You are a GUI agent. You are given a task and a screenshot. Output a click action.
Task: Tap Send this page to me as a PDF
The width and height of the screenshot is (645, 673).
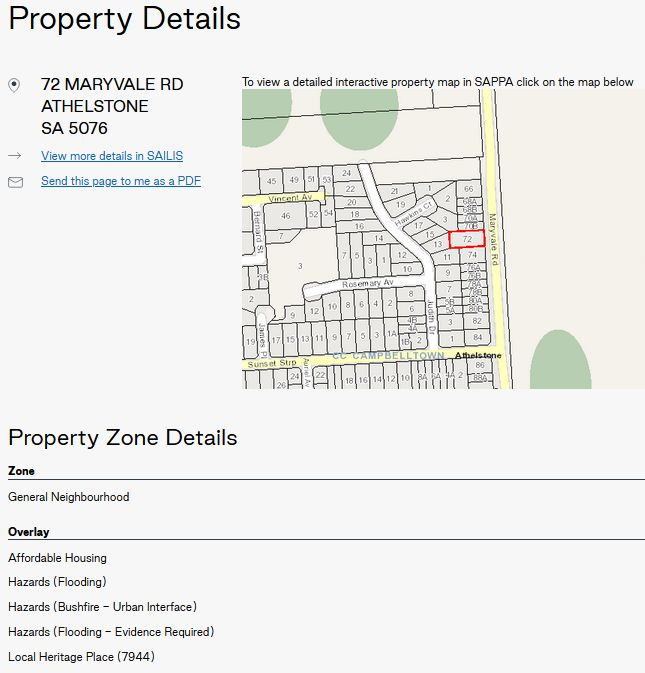pos(120,181)
